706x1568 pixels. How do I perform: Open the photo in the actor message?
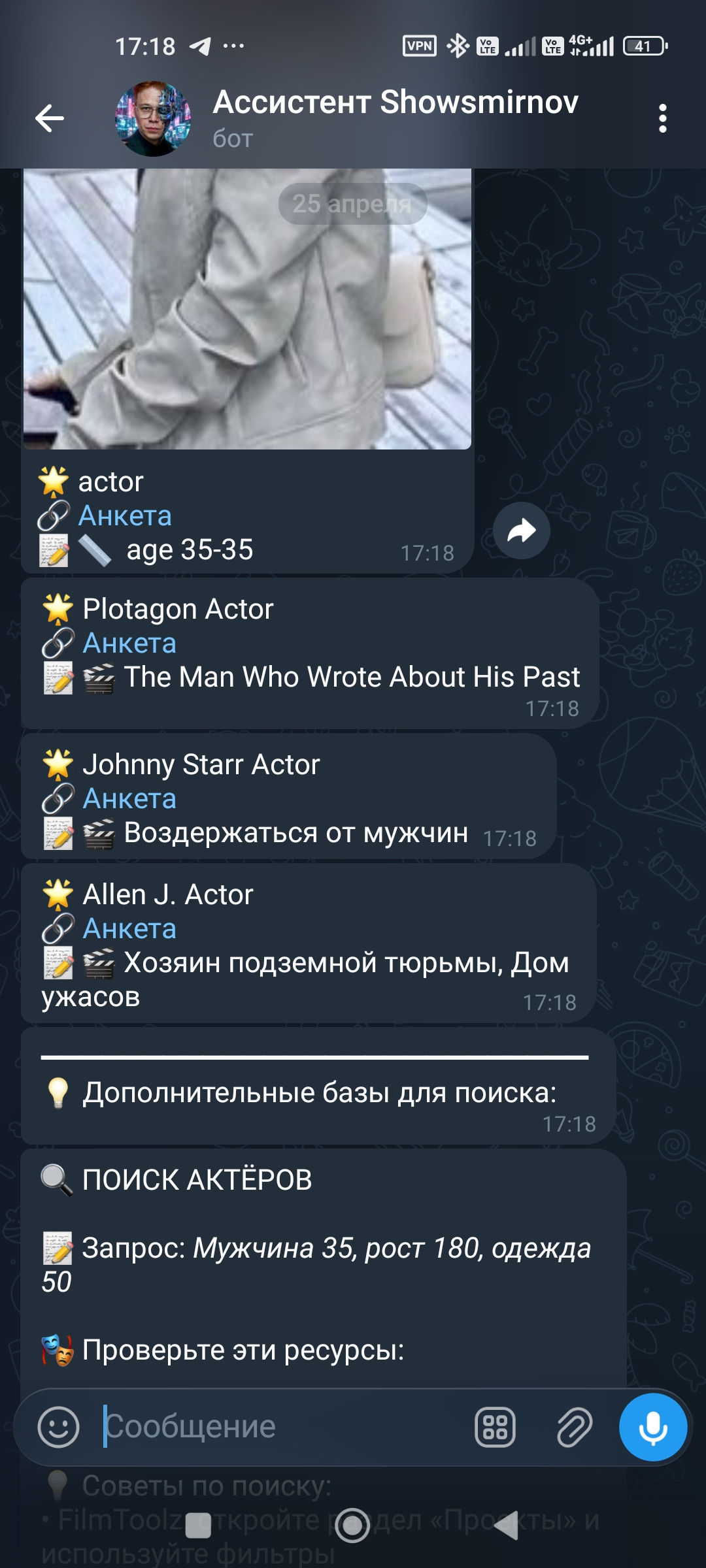[x=247, y=307]
